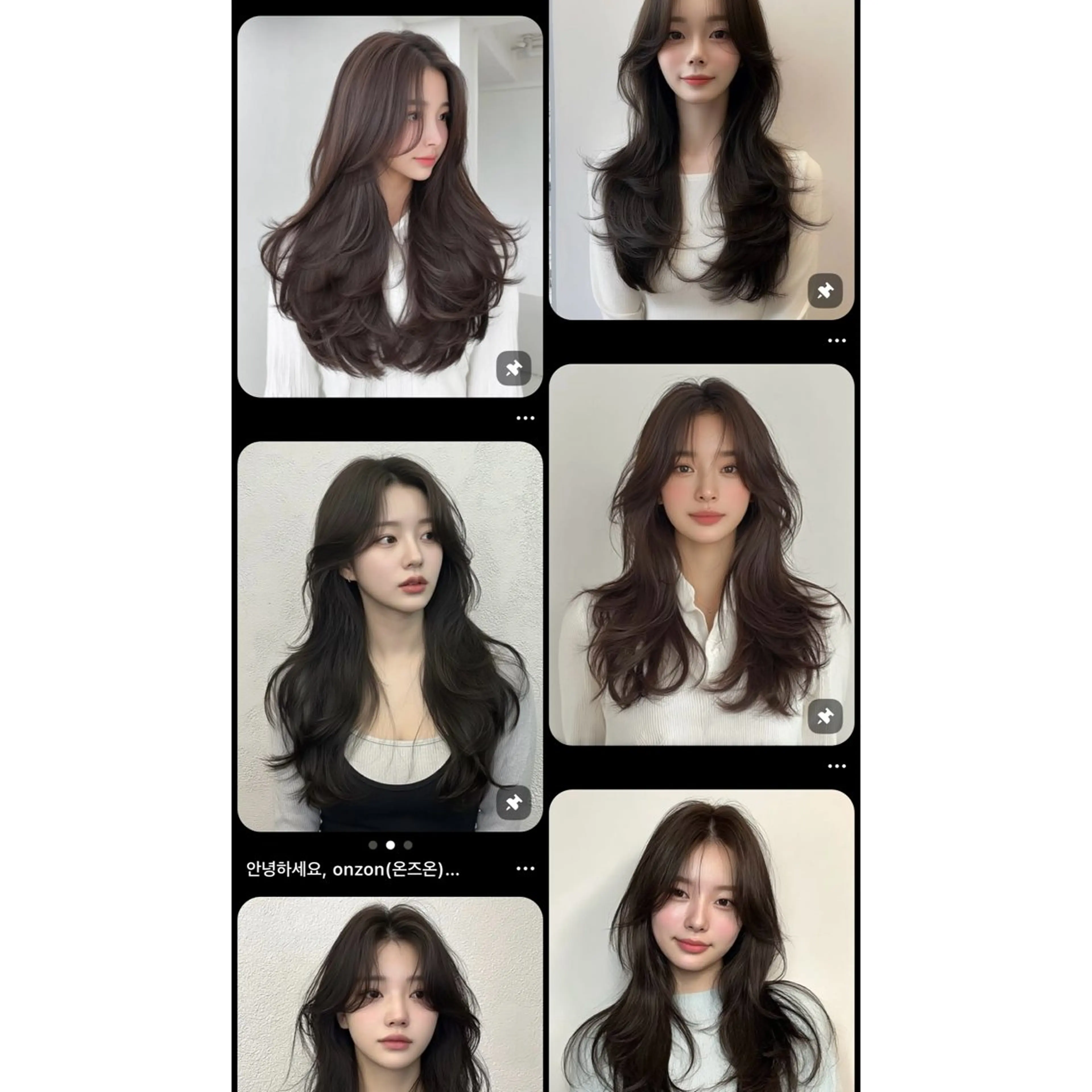Viewport: 1092px width, 1092px height.
Task: Tap pushpin icon on black tank top pin
Action: pos(513,802)
